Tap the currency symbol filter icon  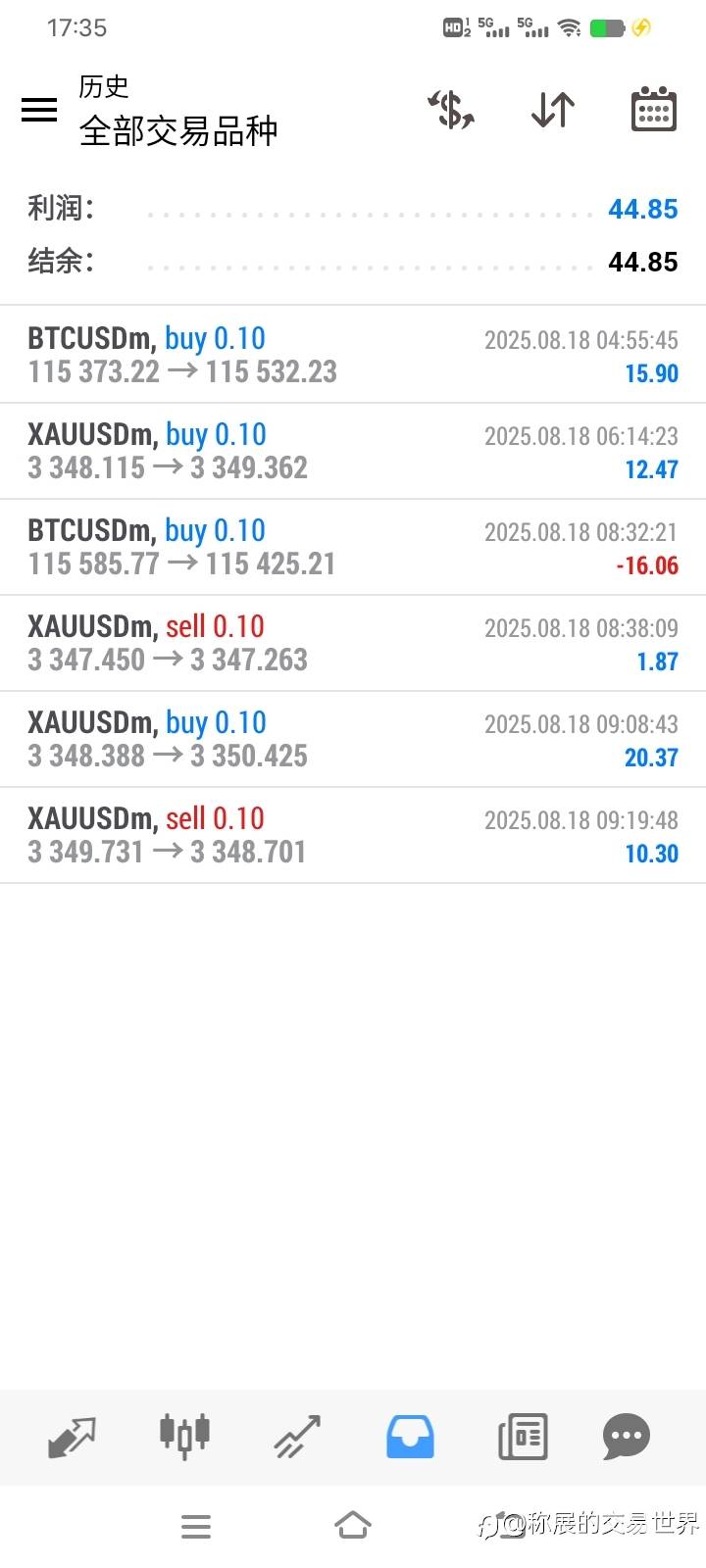pos(451,110)
